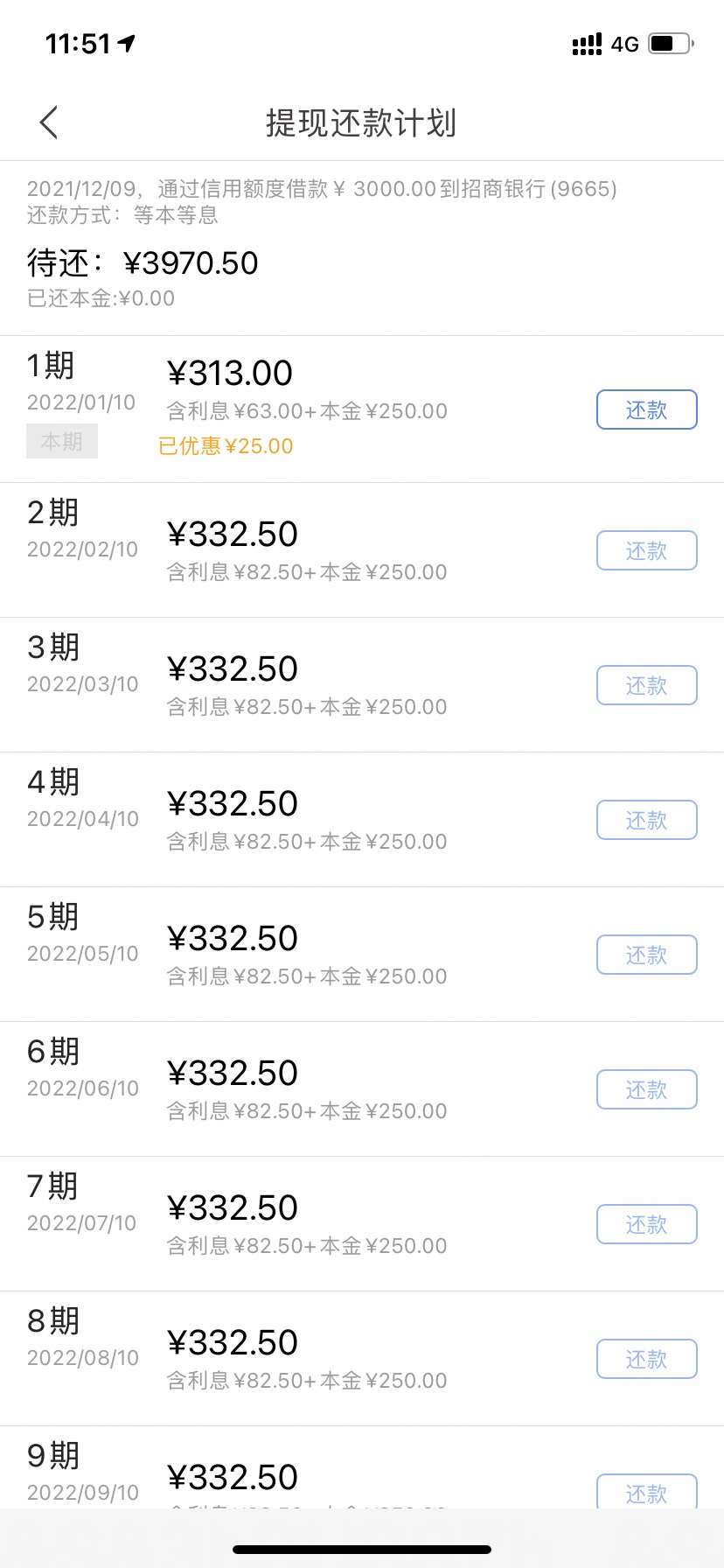Image resolution: width=724 pixels, height=1568 pixels.
Task: Repay period 2 due 2022/02/10
Action: (x=647, y=550)
